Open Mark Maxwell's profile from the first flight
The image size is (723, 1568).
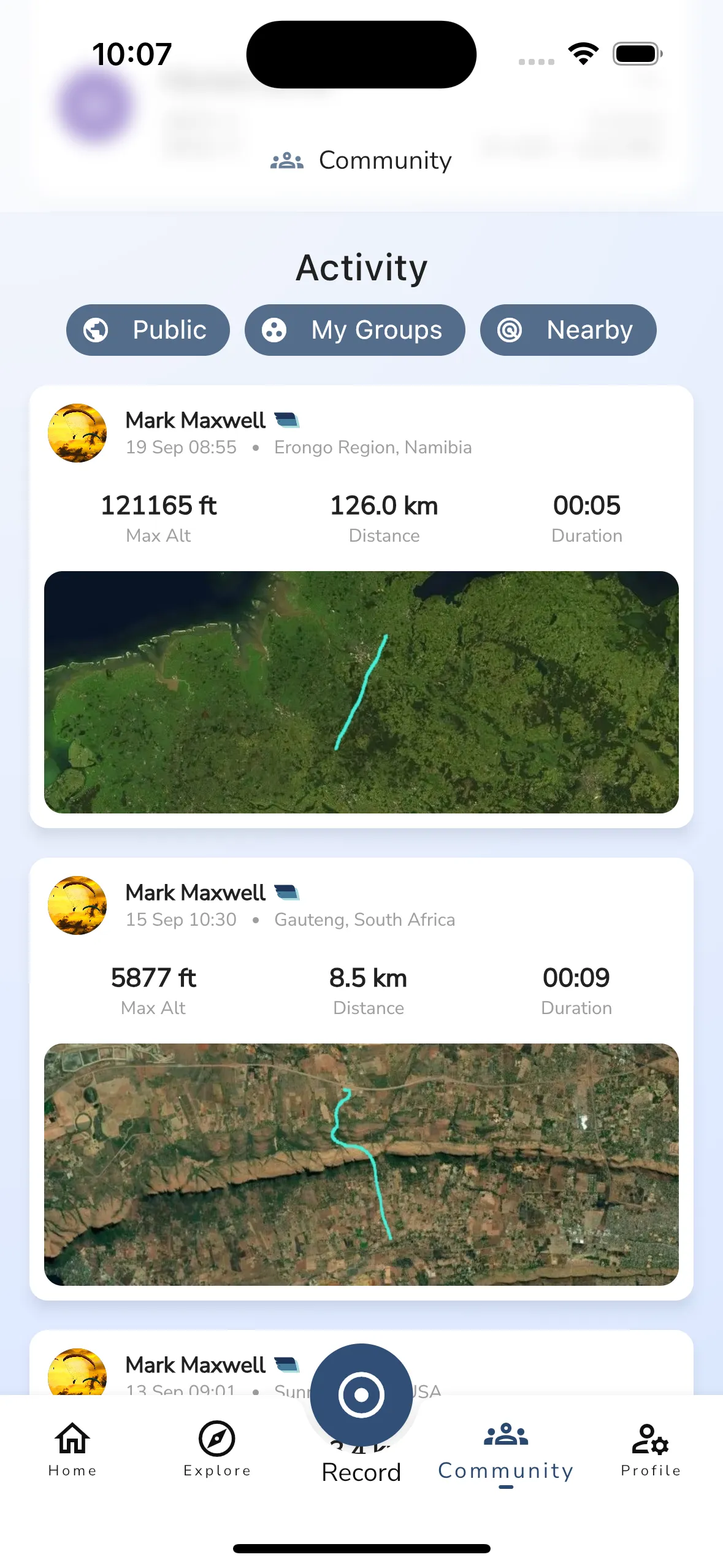pyautogui.click(x=195, y=420)
